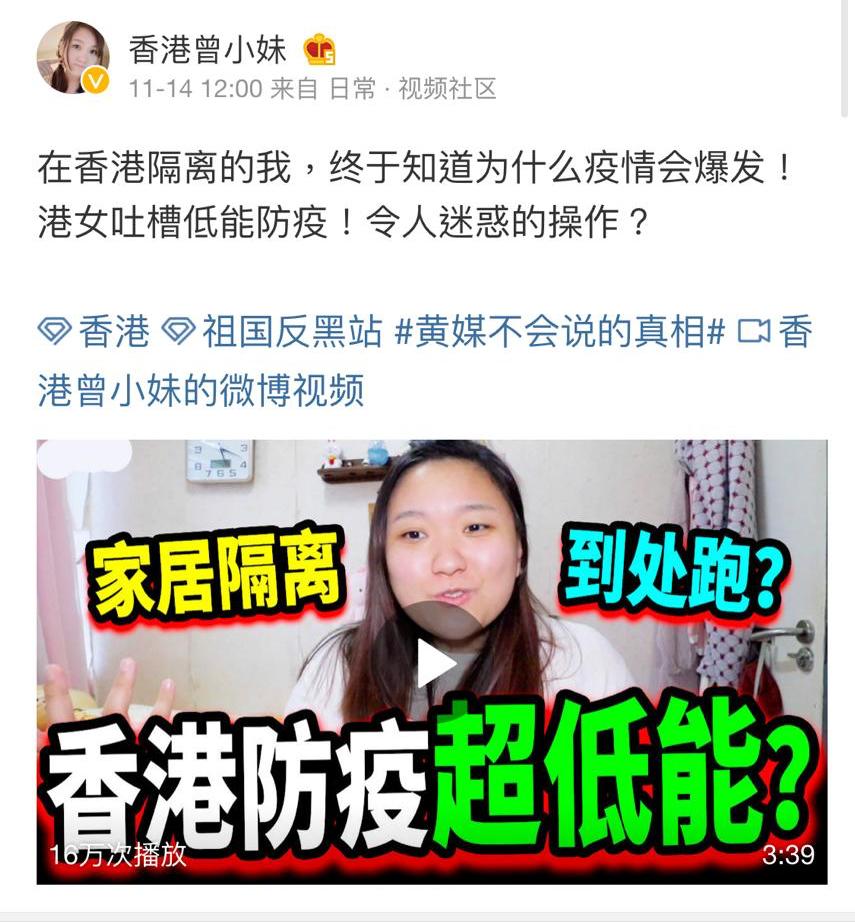Screen dimensions: 855x922
Task: Open 香港曾小妹's profile avatar
Action: 72,58
